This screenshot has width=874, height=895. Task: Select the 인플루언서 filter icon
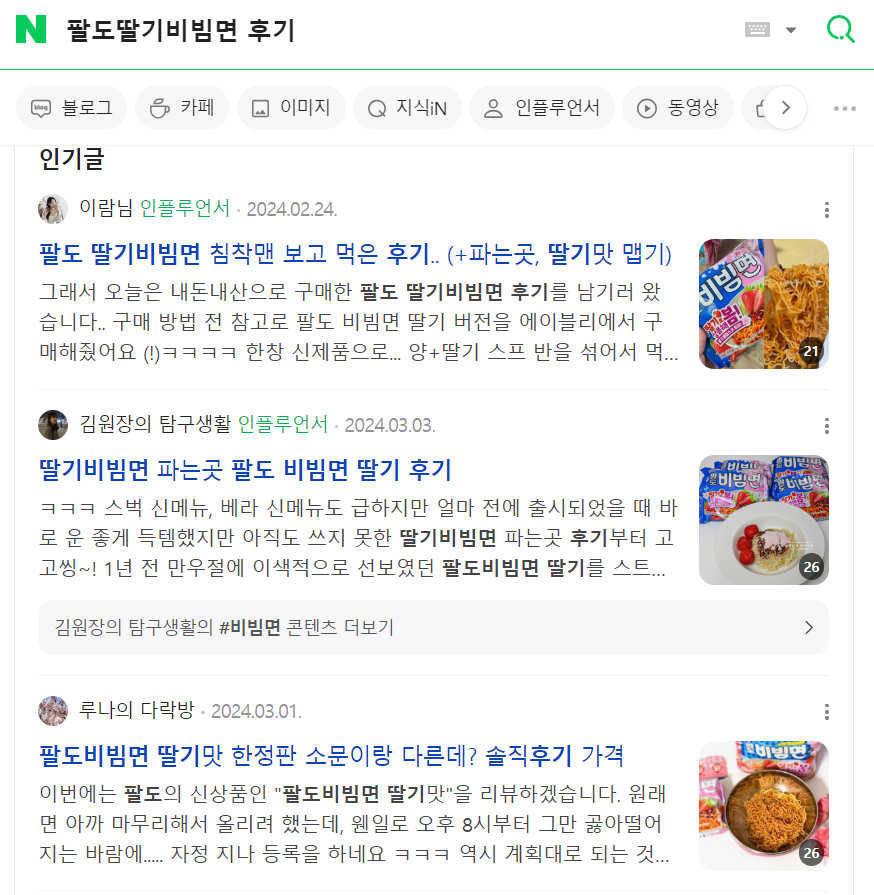[494, 108]
